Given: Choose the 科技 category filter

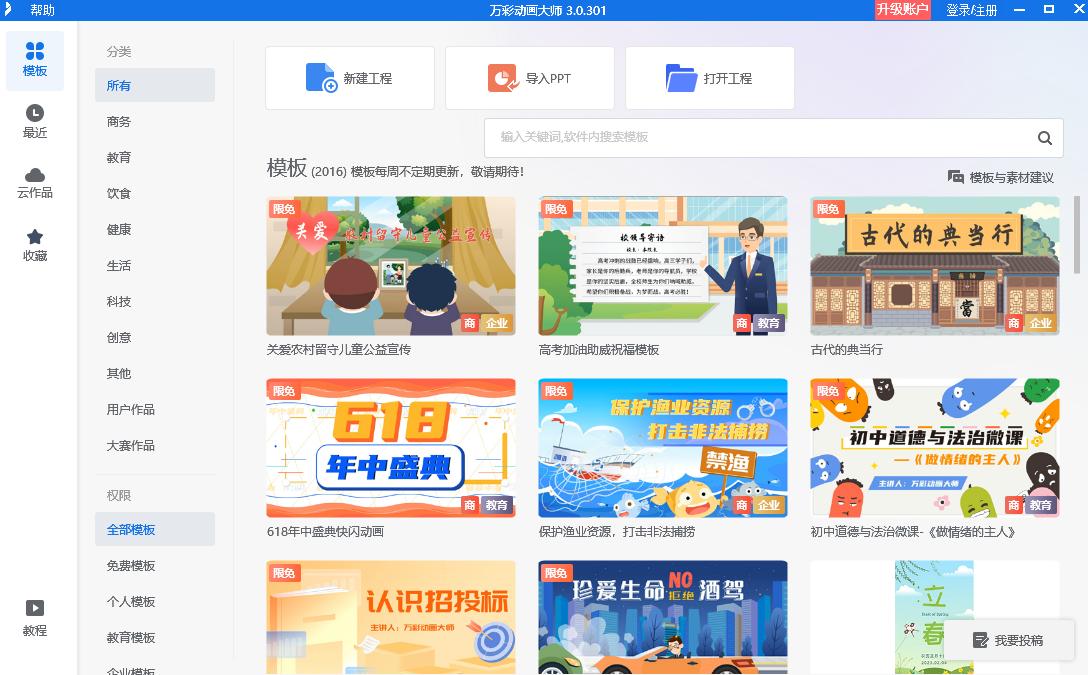Looking at the screenshot, I should 119,302.
